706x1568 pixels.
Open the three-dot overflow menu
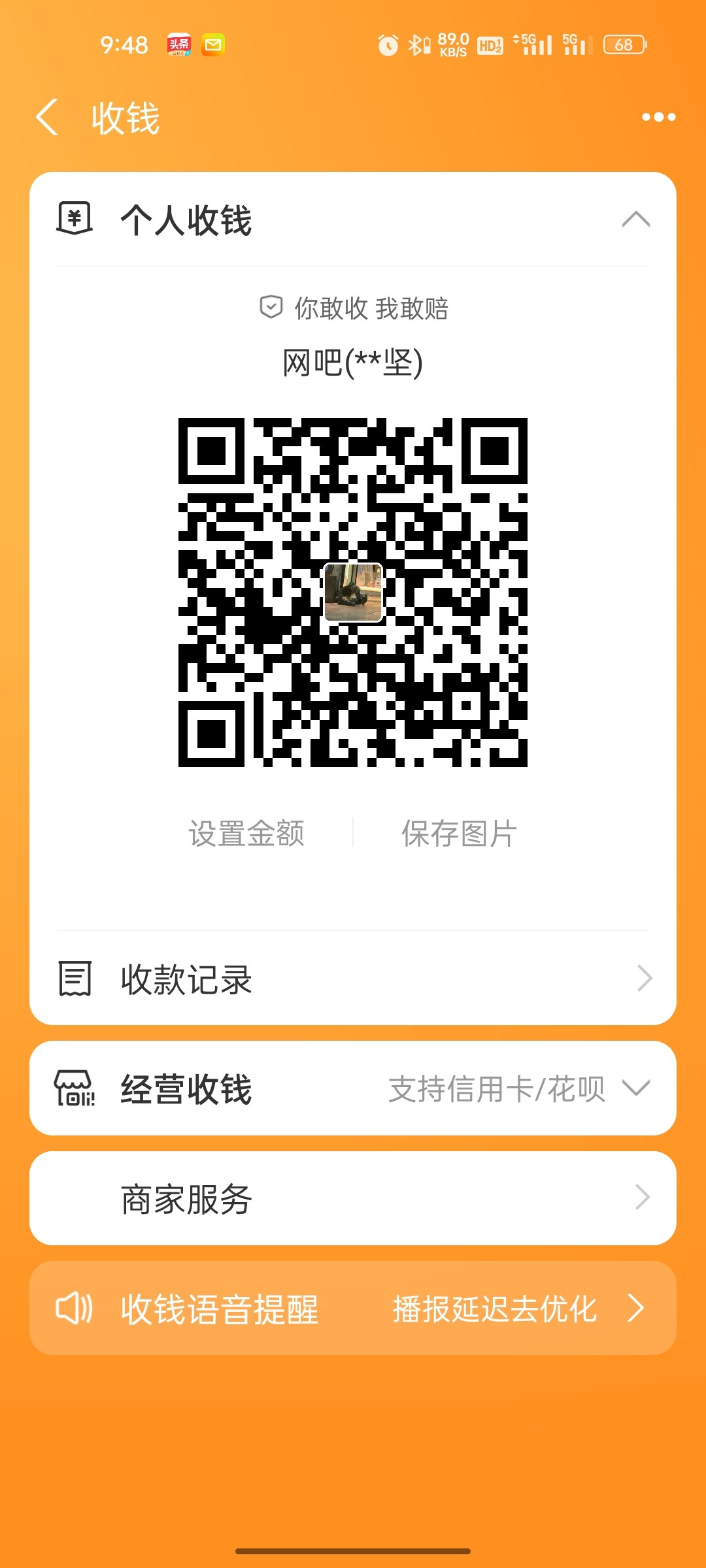pos(658,118)
